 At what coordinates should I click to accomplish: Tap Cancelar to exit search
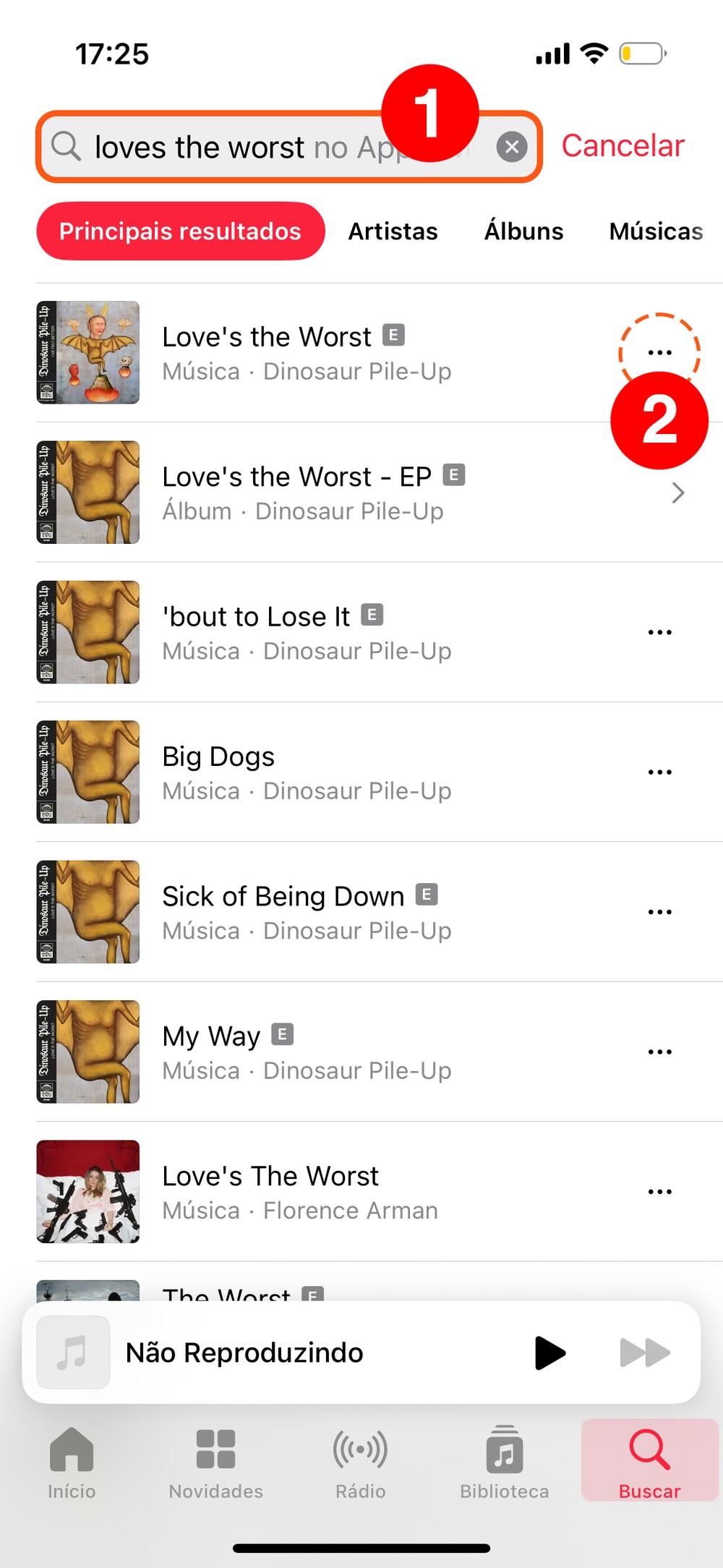pos(623,146)
